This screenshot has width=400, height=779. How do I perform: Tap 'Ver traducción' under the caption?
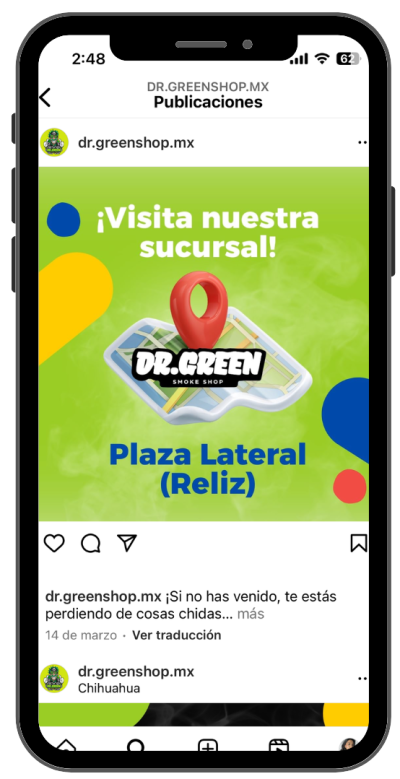pos(176,635)
